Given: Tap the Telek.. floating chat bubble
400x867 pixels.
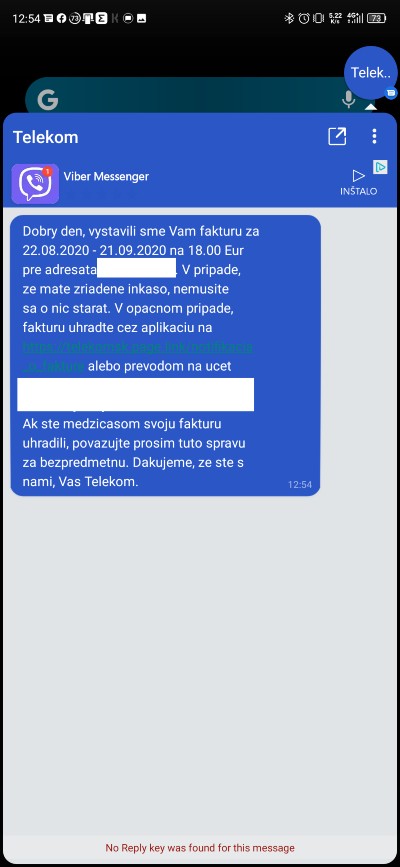Looking at the screenshot, I should coord(370,72).
